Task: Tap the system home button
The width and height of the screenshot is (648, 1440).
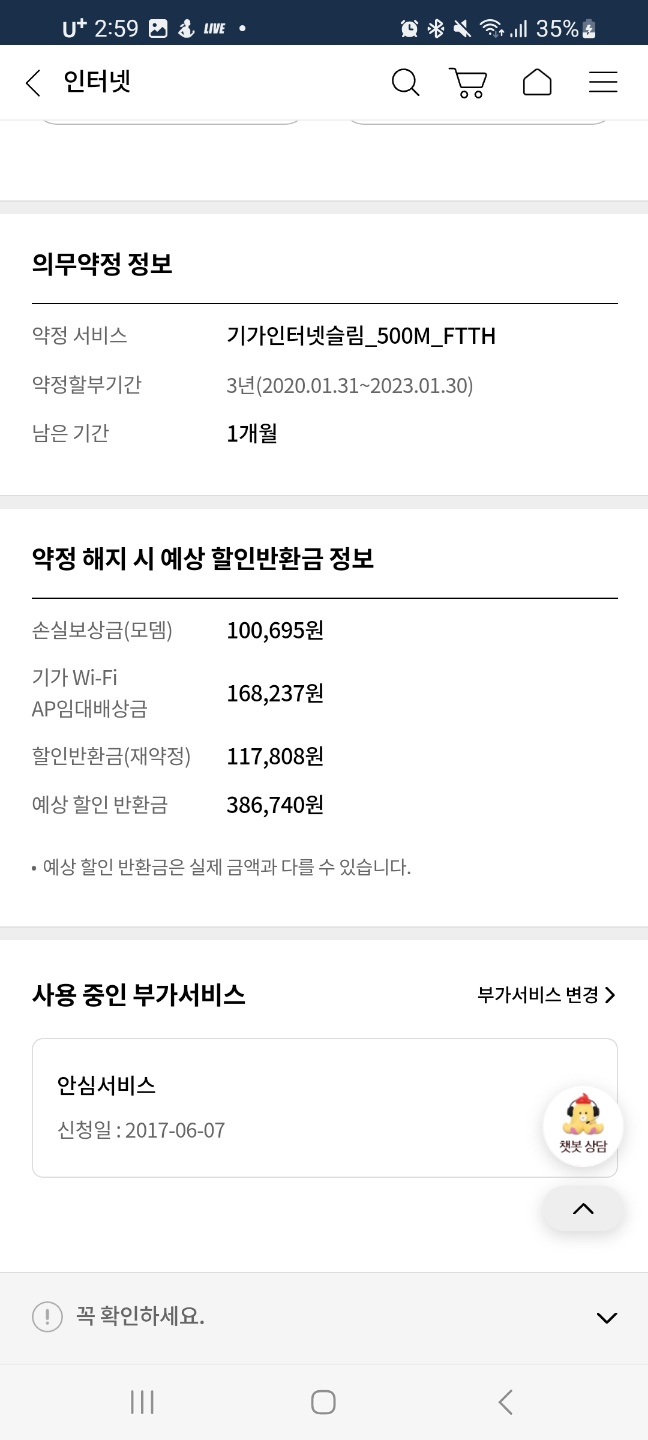Action: (323, 1402)
